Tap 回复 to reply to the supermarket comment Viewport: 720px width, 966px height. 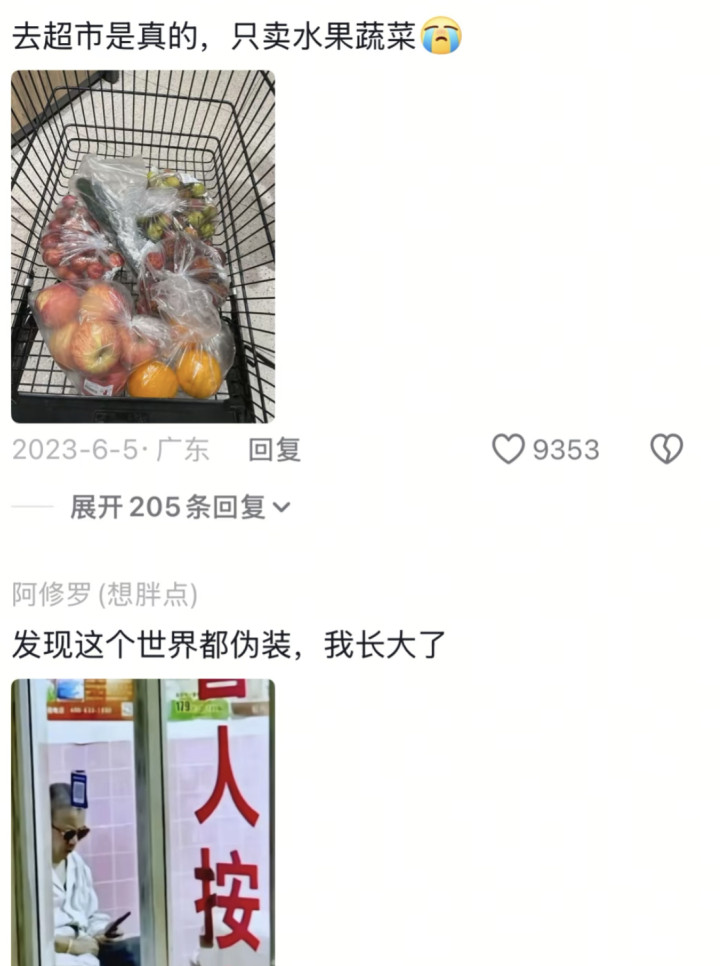[274, 450]
